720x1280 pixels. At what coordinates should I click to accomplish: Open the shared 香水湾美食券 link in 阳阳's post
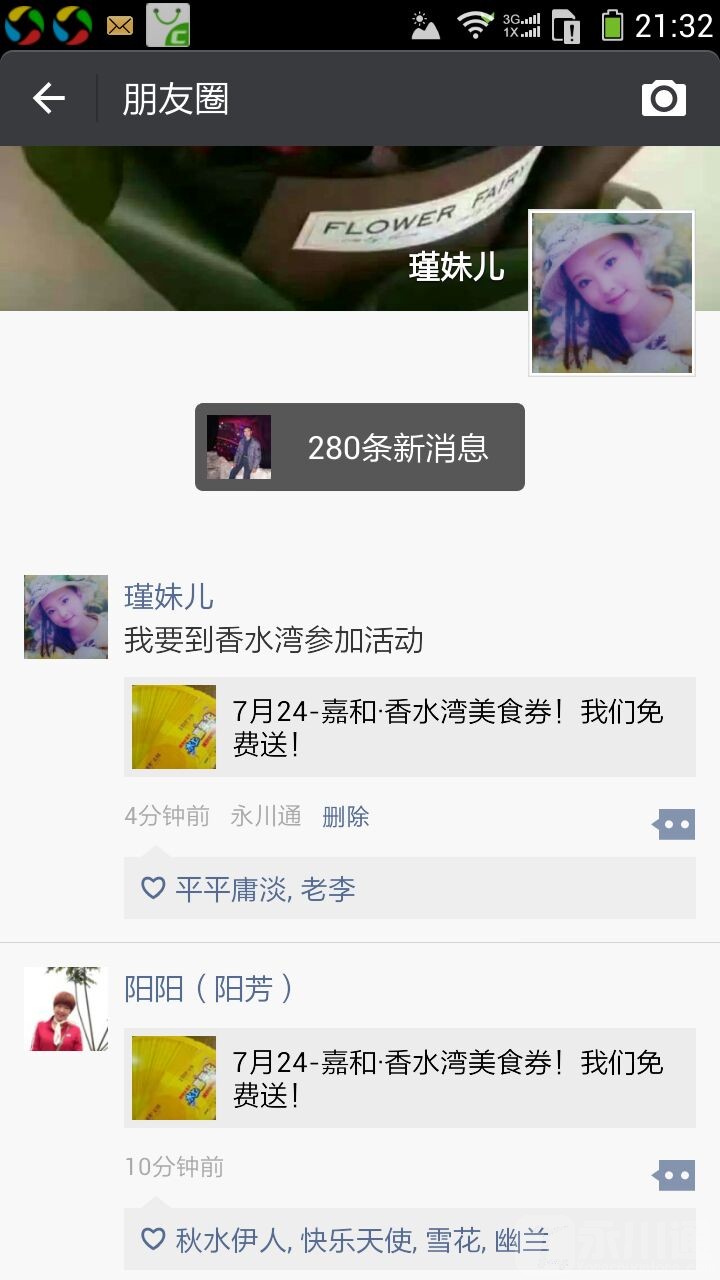point(410,1078)
